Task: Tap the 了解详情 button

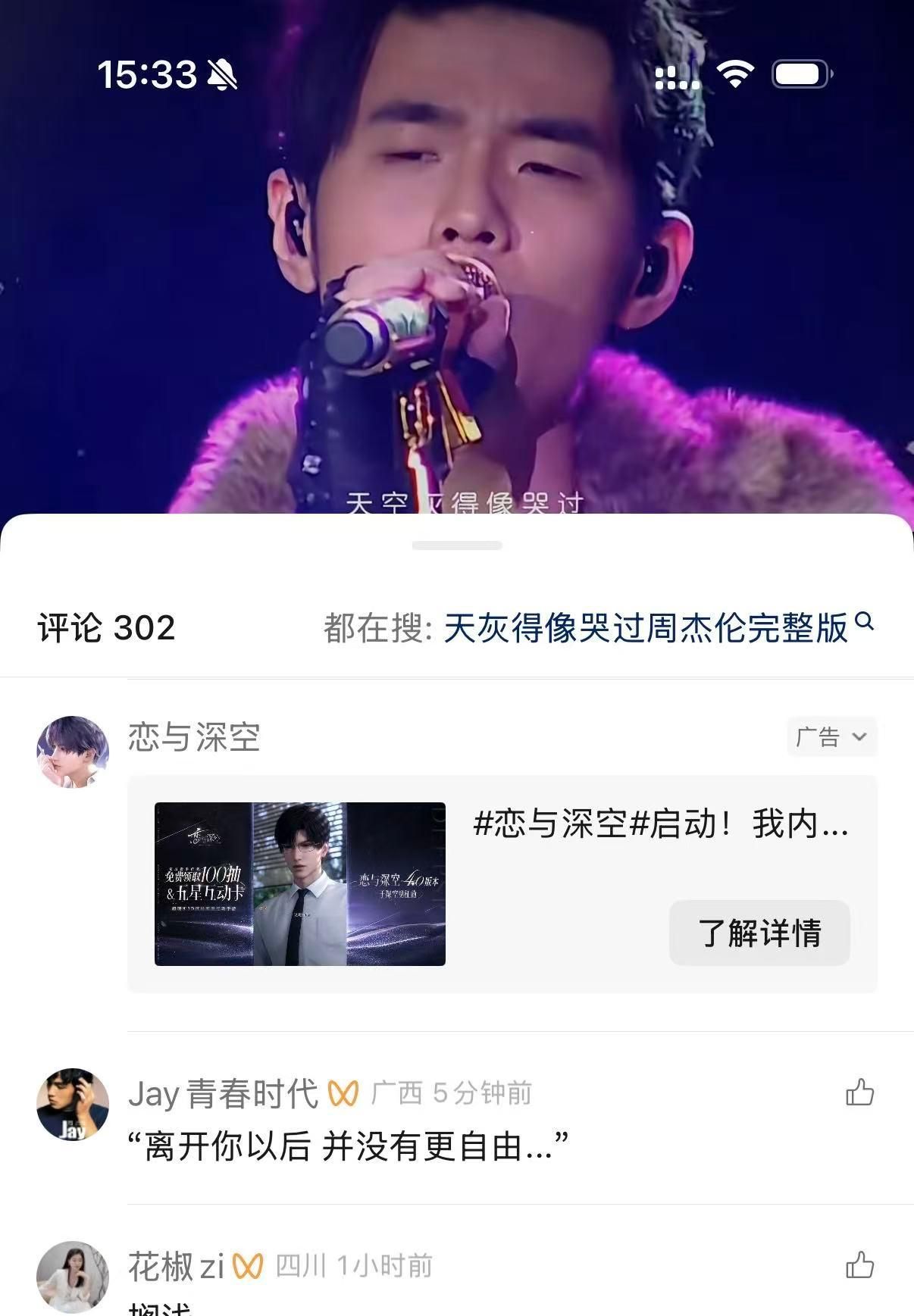Action: pos(759,933)
